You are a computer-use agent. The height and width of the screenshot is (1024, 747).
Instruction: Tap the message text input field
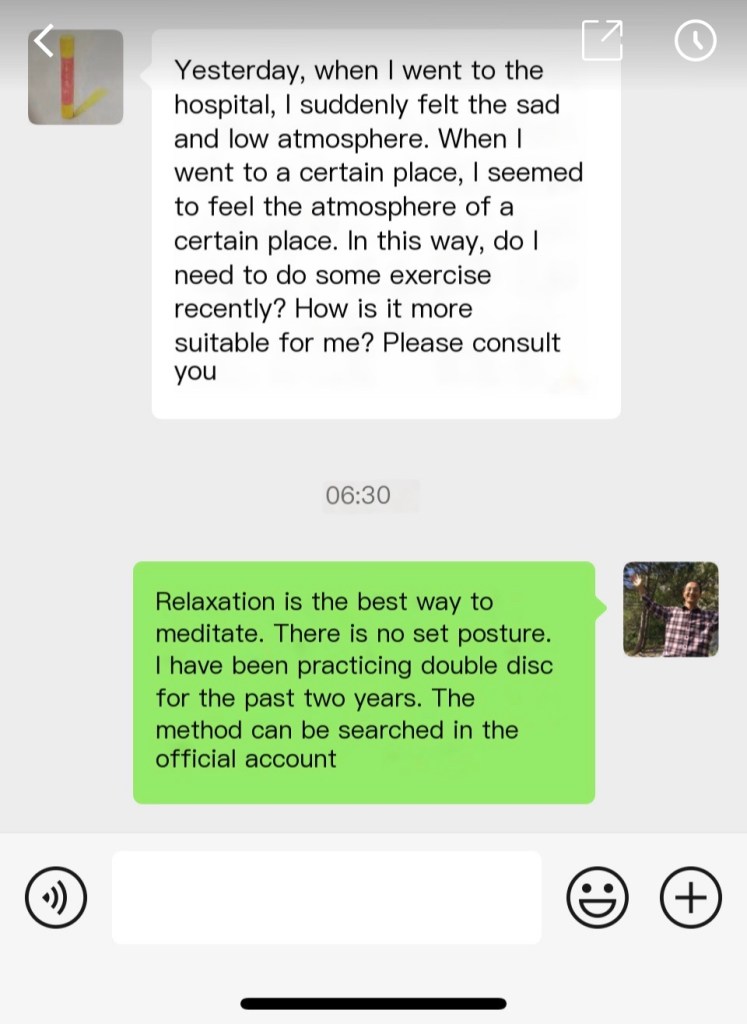[326, 897]
